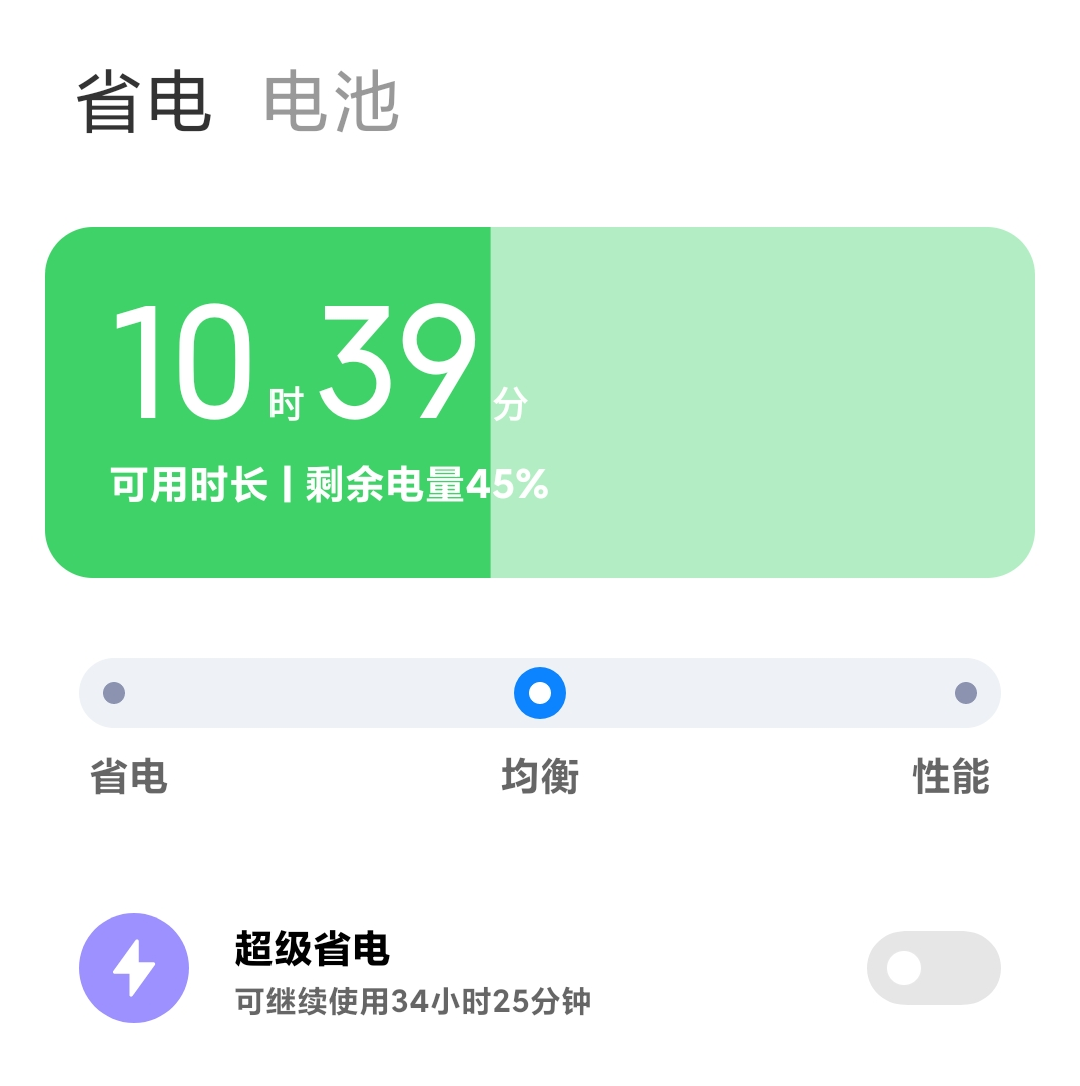Tap the 省电 label below the slider
The height and width of the screenshot is (1086, 1080).
pos(129,778)
